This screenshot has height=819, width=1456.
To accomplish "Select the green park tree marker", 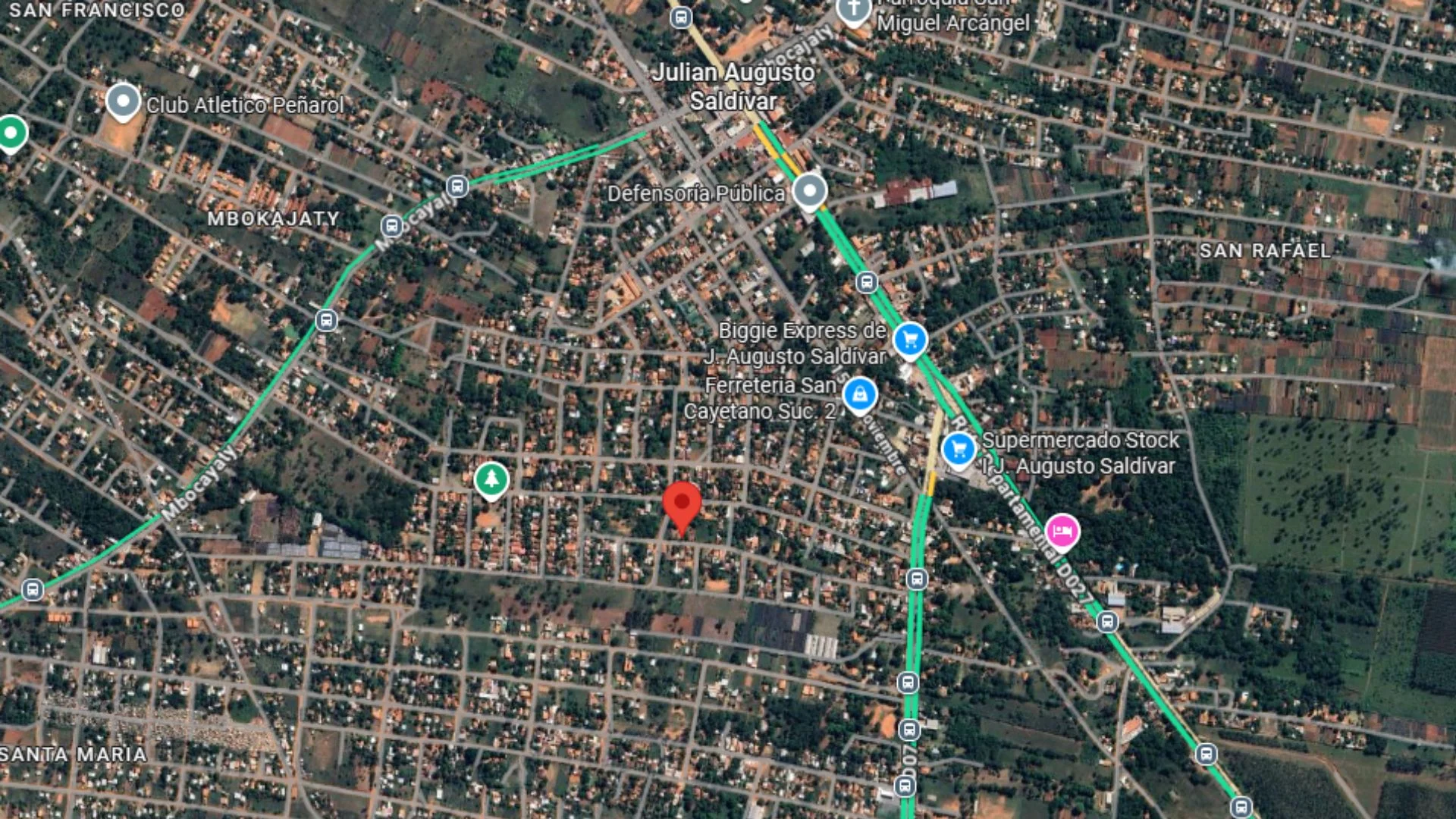I will coord(491,479).
